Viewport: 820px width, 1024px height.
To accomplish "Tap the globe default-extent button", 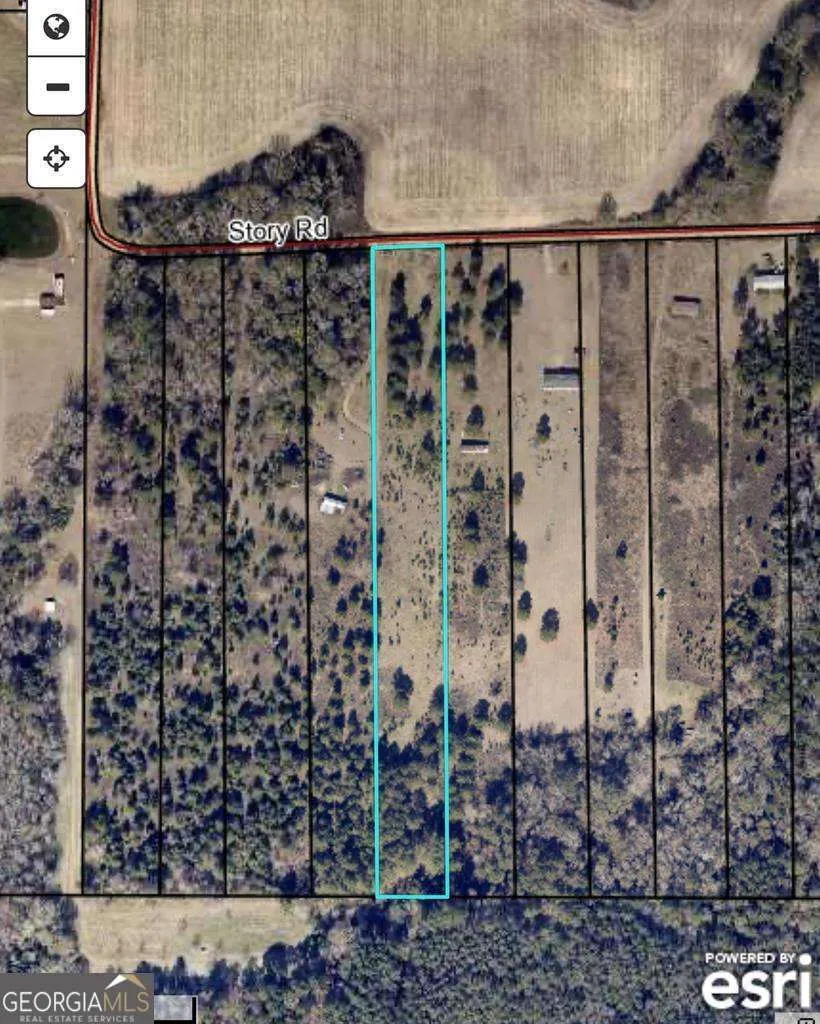I will tap(57, 27).
